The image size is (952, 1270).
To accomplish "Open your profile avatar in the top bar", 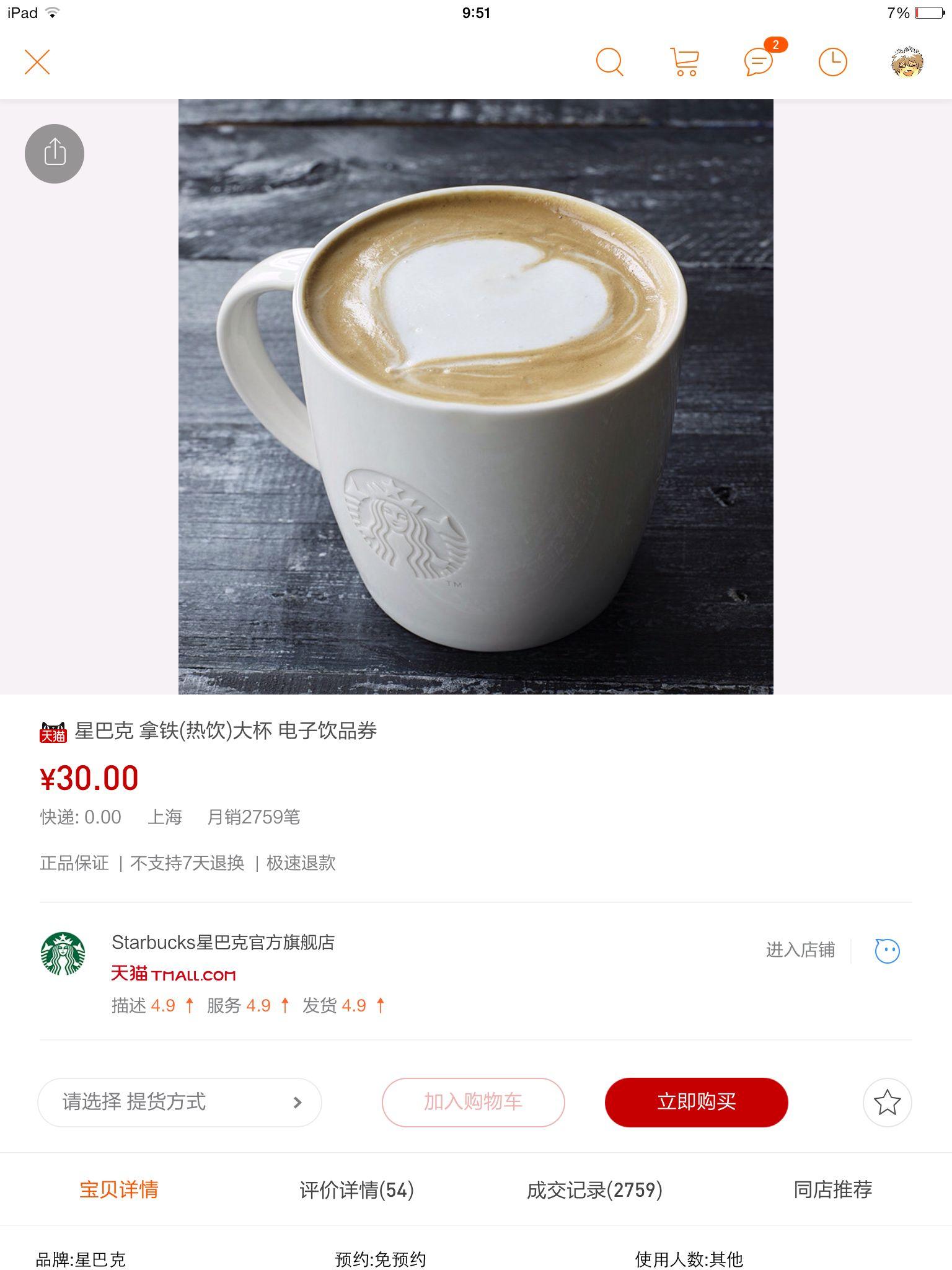I will (906, 61).
